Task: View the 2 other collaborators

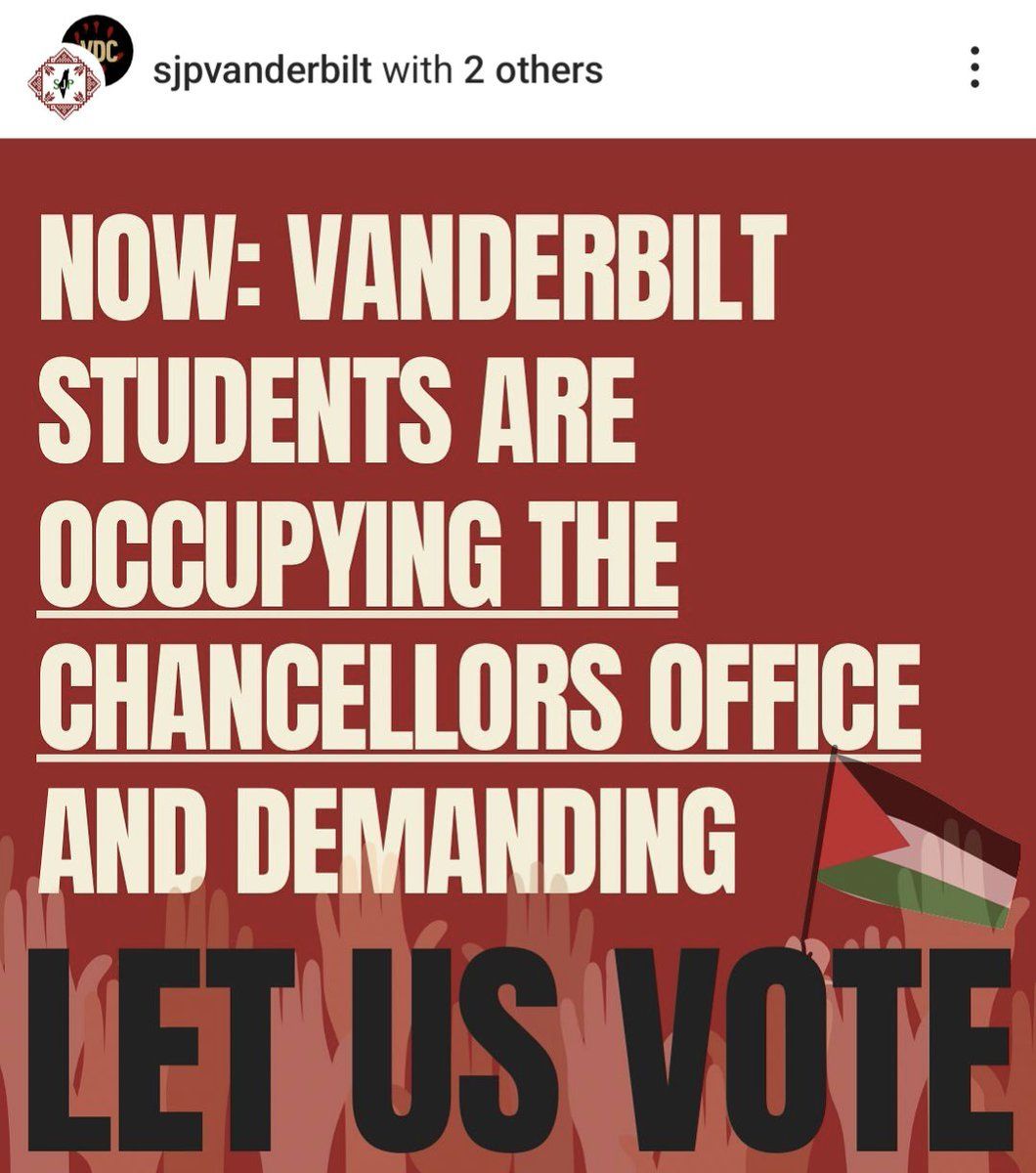Action: click(x=533, y=70)
